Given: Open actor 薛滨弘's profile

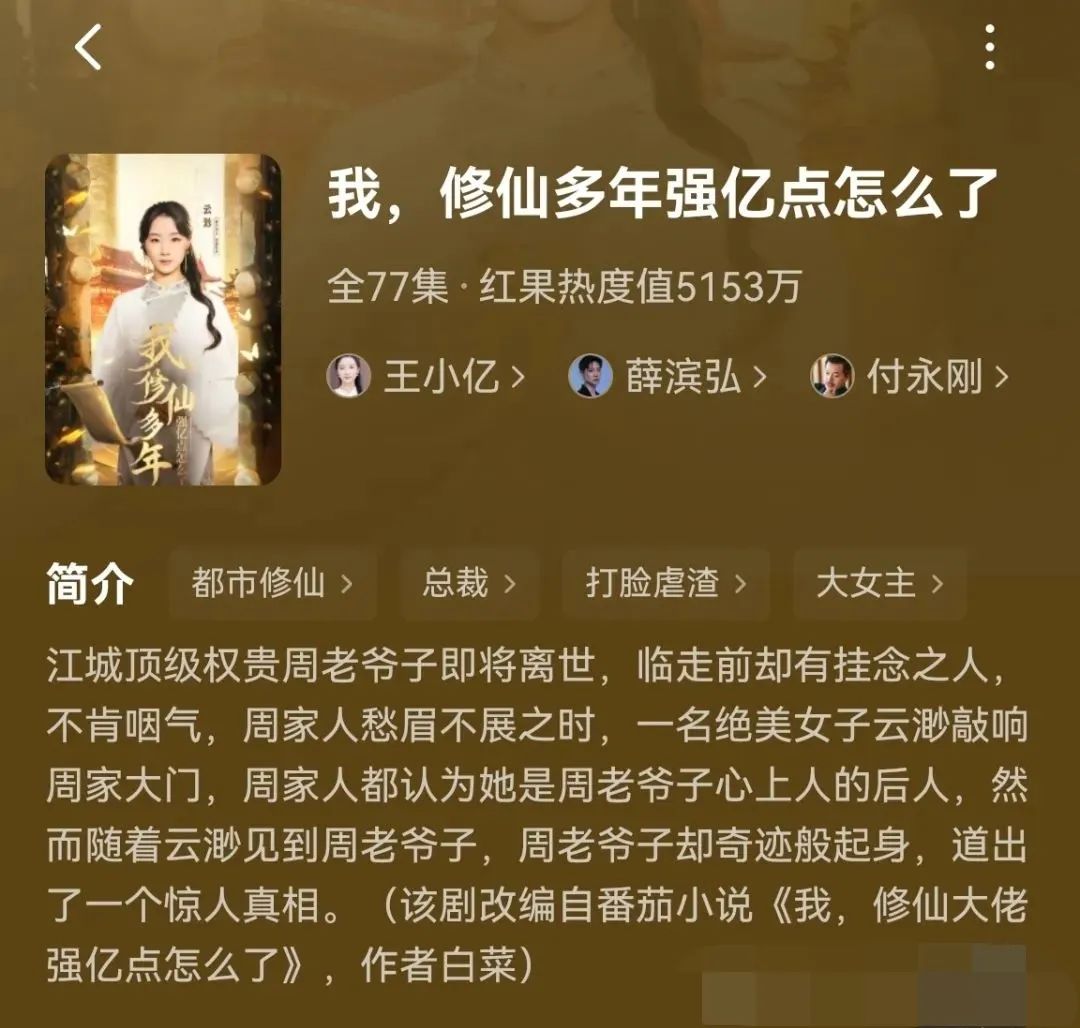Looking at the screenshot, I should [668, 377].
